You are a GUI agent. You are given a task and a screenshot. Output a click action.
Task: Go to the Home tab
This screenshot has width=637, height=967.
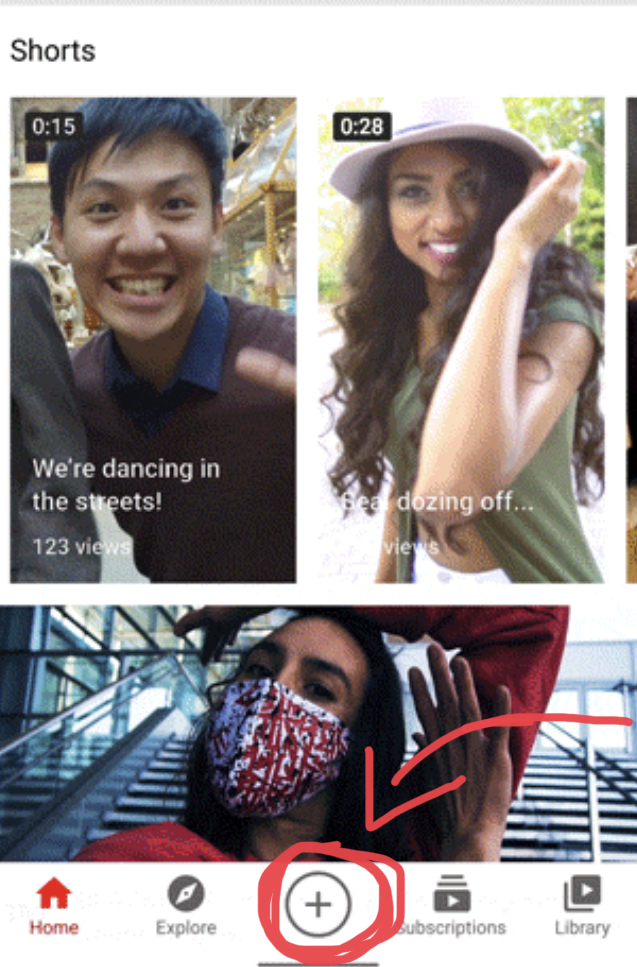[53, 906]
